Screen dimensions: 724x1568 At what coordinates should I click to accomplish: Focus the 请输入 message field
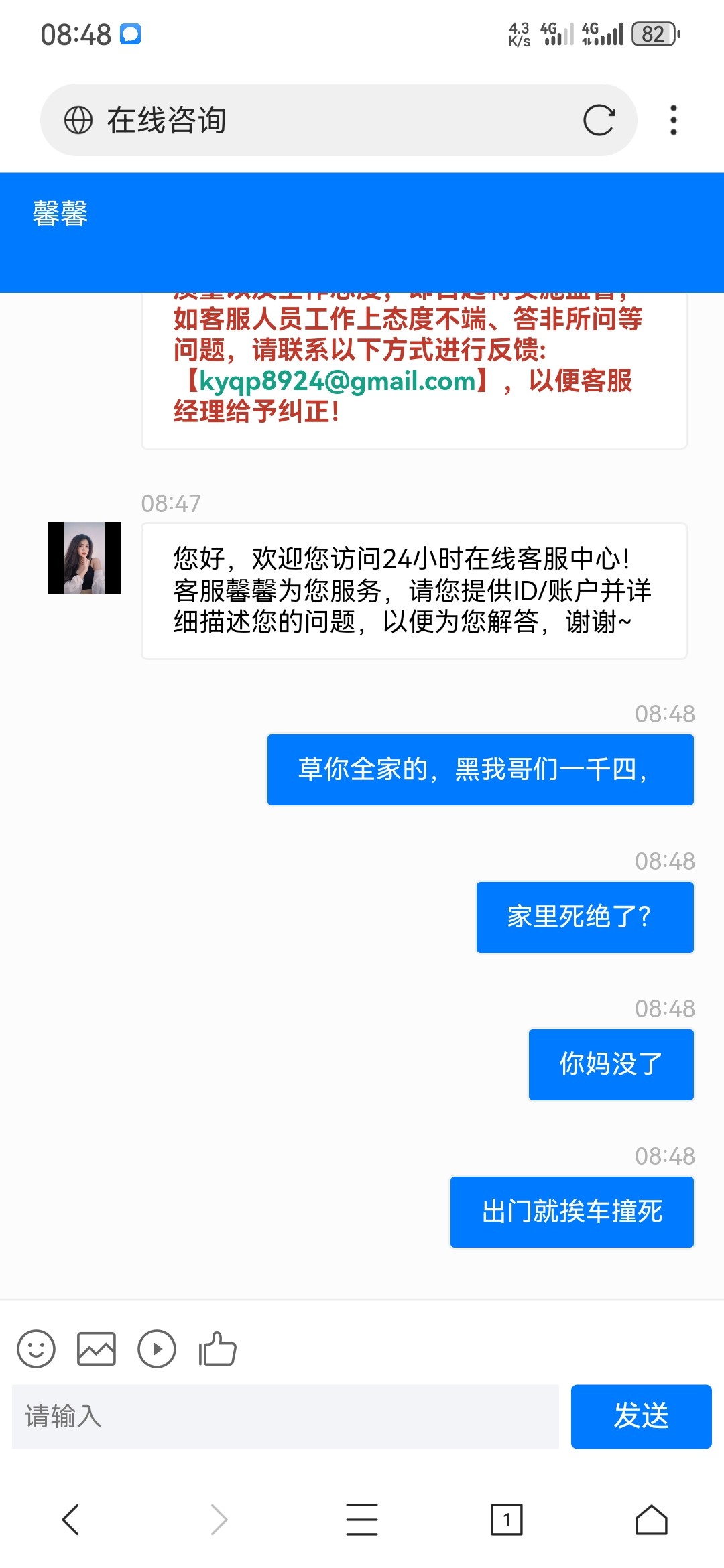click(286, 1417)
